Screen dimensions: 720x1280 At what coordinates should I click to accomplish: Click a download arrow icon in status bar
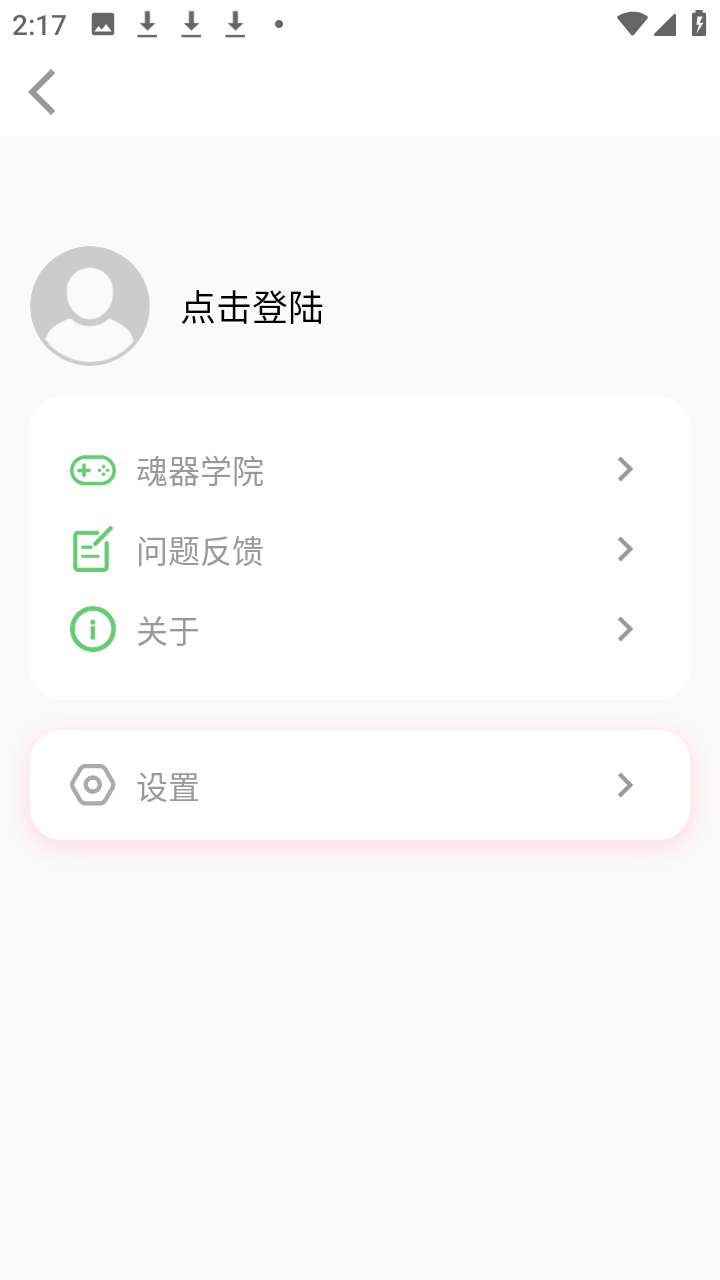[147, 24]
